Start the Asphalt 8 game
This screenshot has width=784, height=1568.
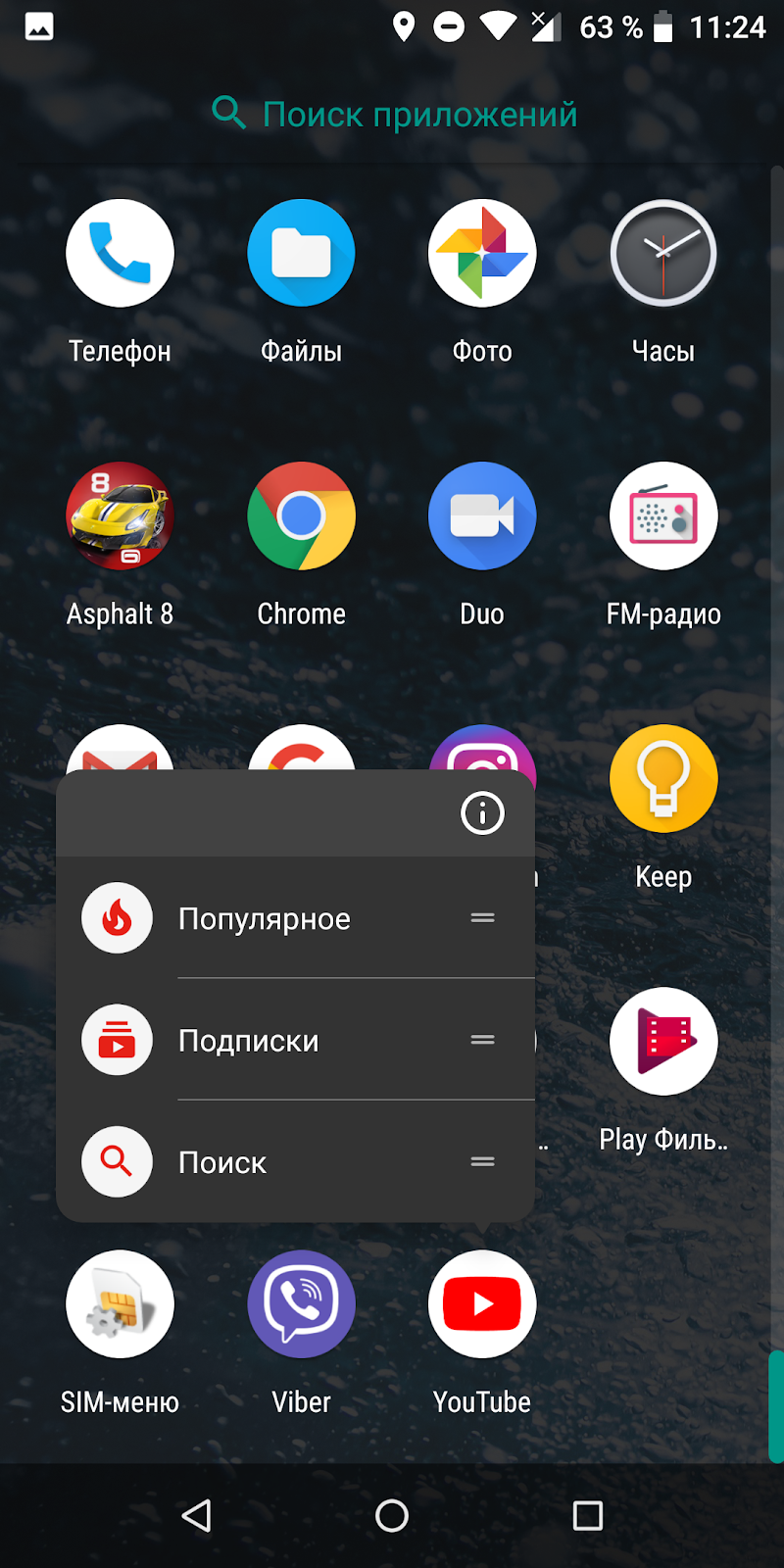(120, 516)
